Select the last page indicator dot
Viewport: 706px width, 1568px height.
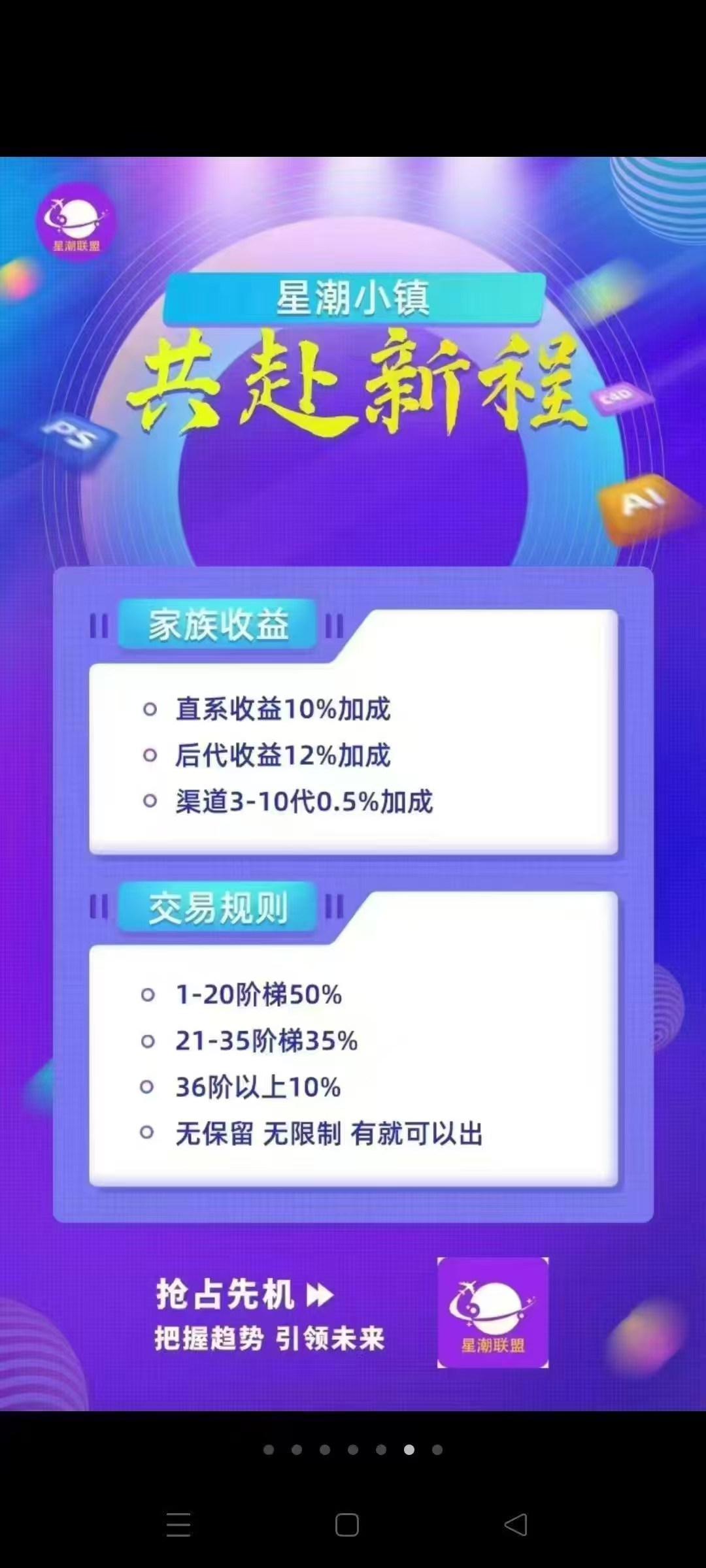pyautogui.click(x=437, y=1450)
